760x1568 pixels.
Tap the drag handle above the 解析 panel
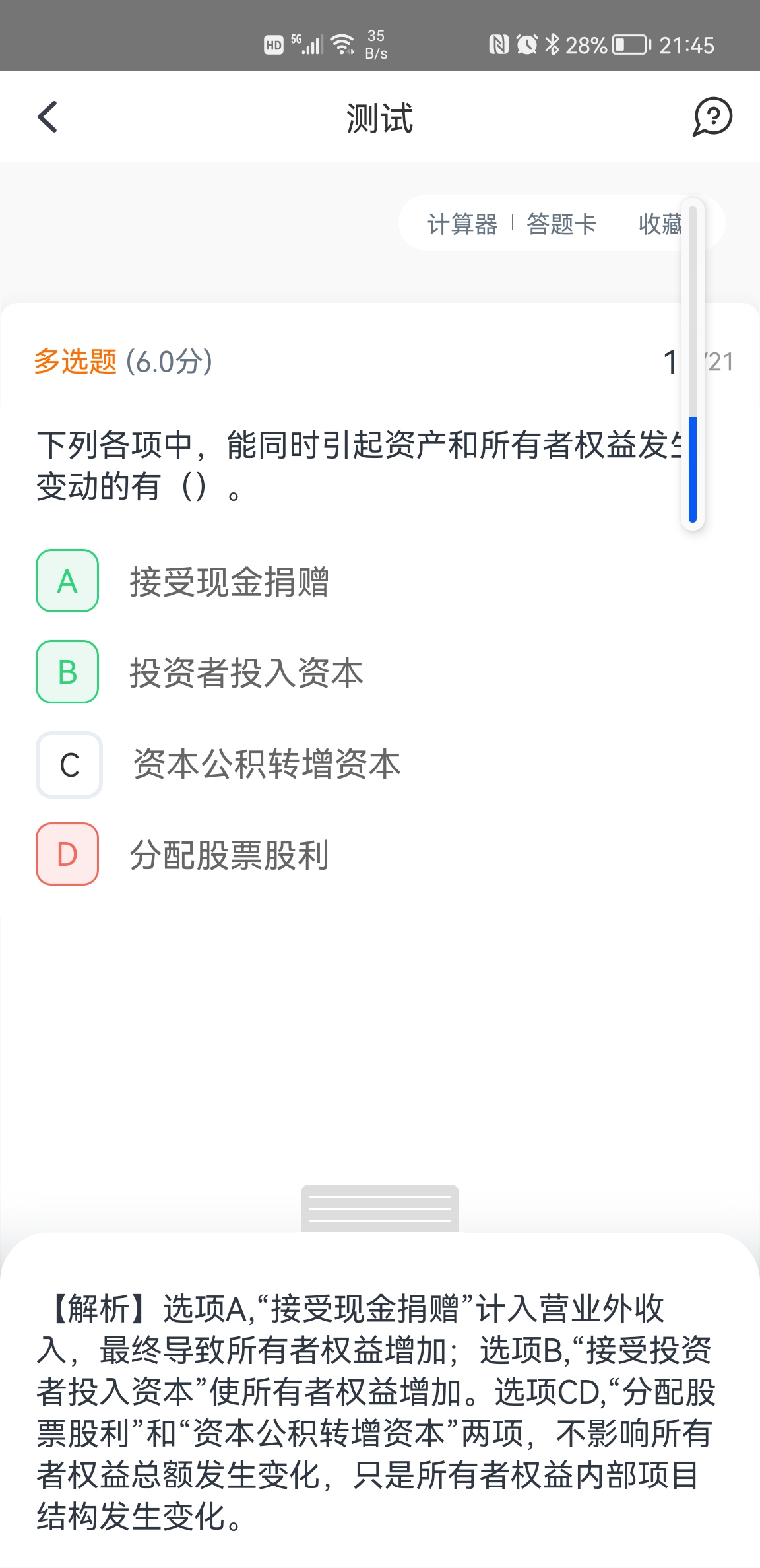pos(380,1208)
